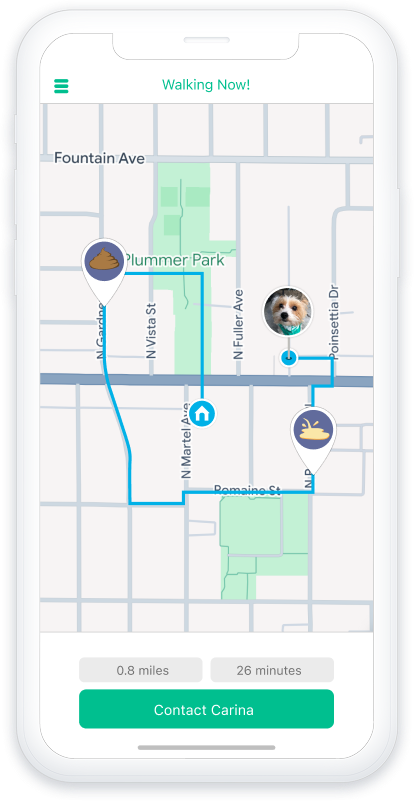Tap the dog photo marker on map
Viewport: 414px width, 802px height.
coord(287,311)
